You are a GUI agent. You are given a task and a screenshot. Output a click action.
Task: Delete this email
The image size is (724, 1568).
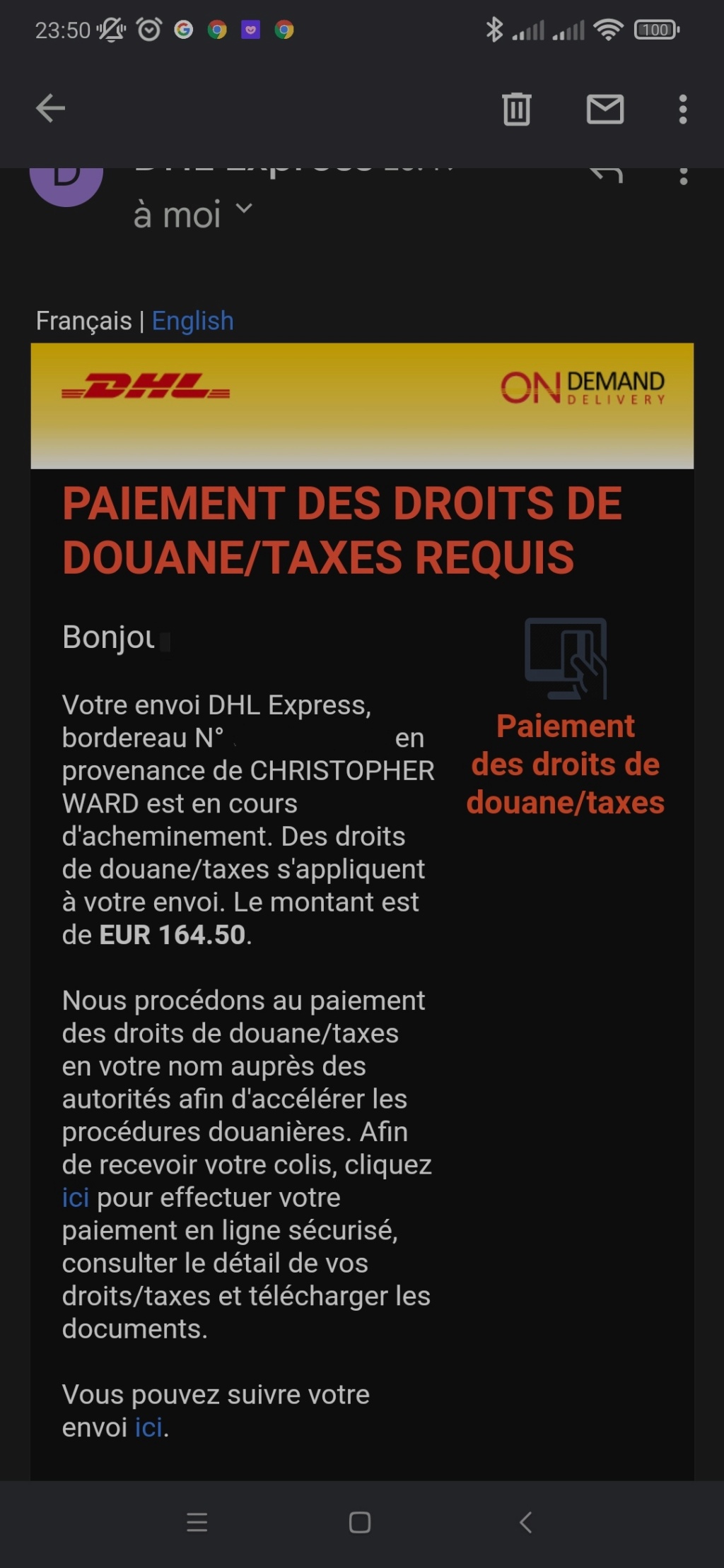516,109
